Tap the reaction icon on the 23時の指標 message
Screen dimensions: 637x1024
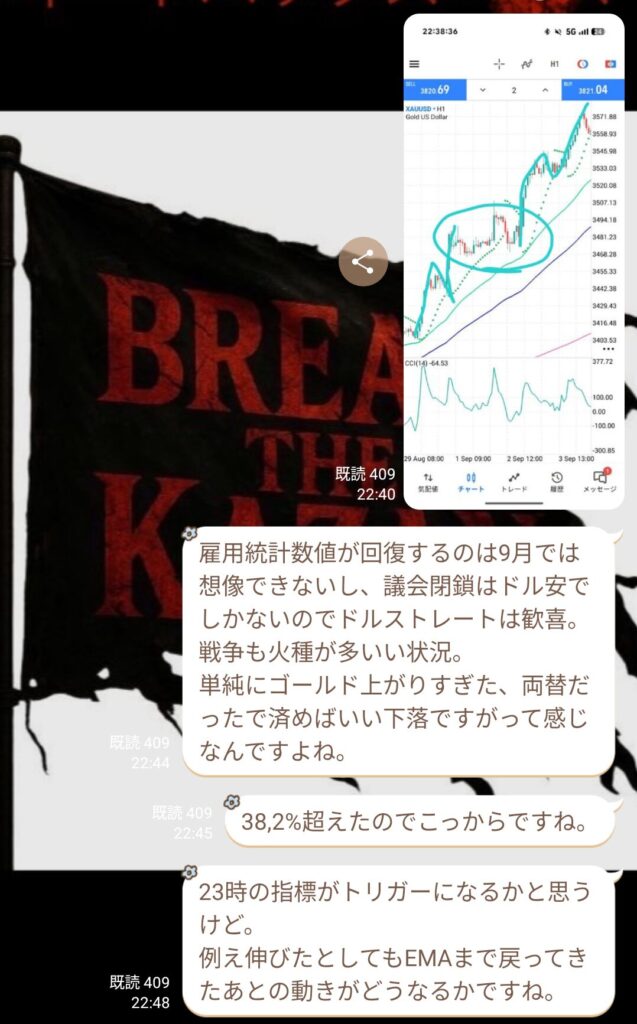pyautogui.click(x=190, y=873)
